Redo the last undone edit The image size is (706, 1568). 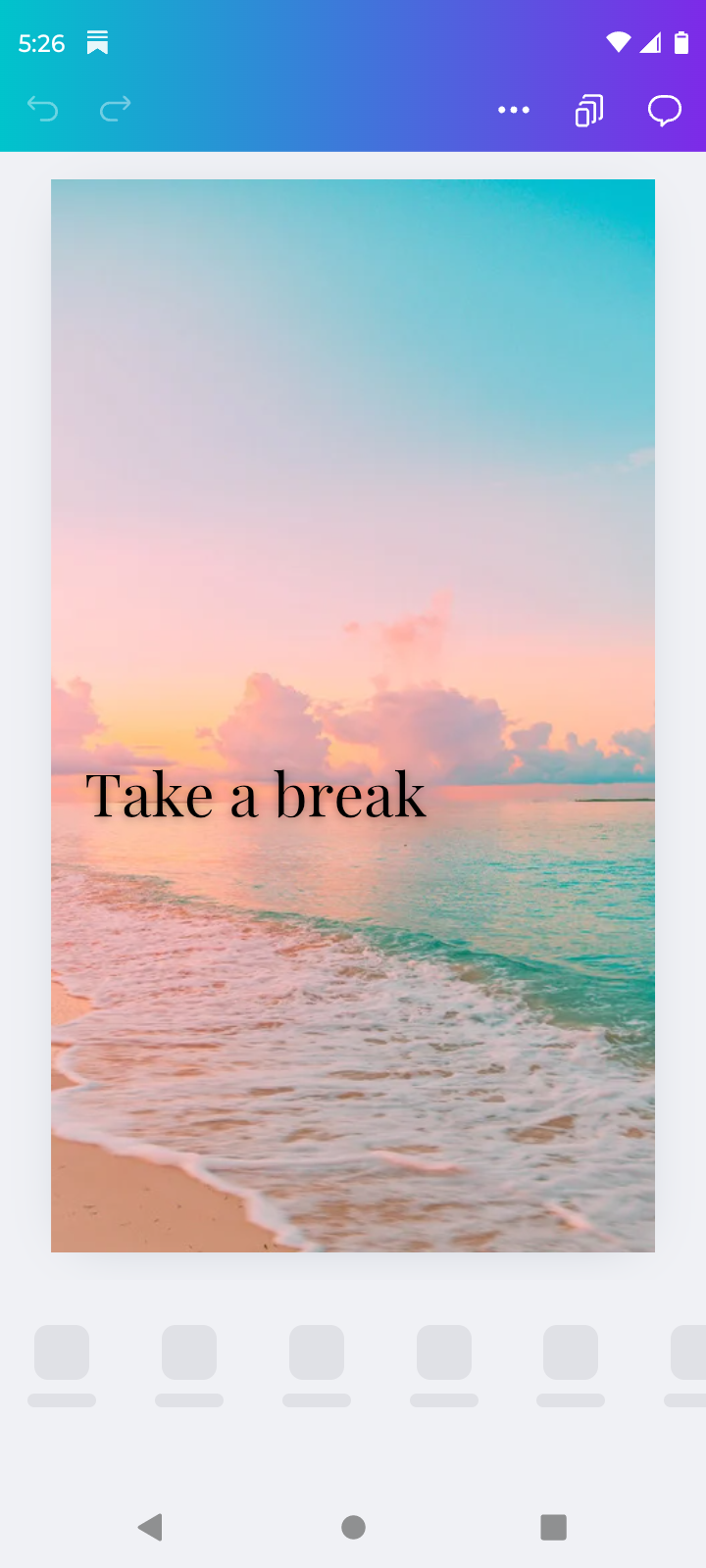(x=115, y=109)
